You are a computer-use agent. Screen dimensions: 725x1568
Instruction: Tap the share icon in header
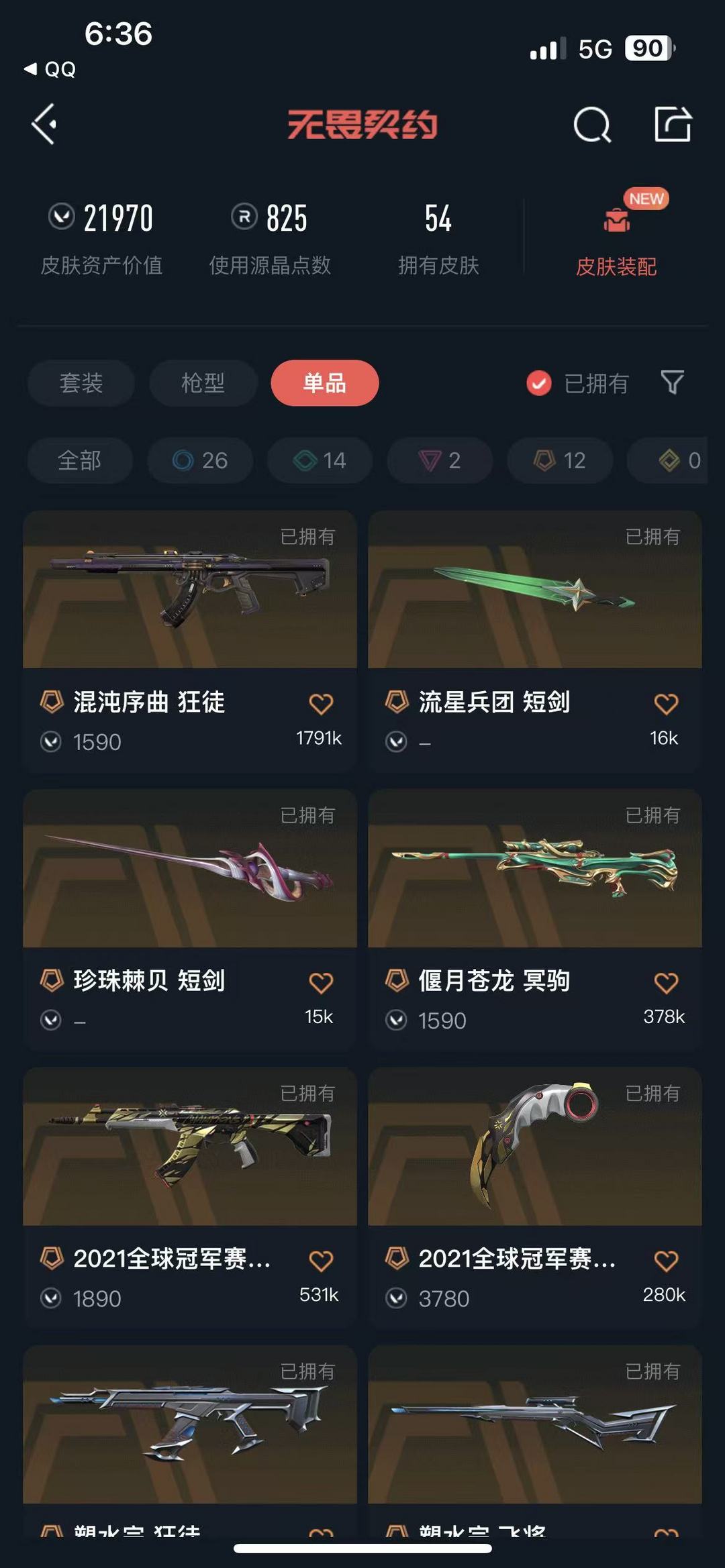673,124
